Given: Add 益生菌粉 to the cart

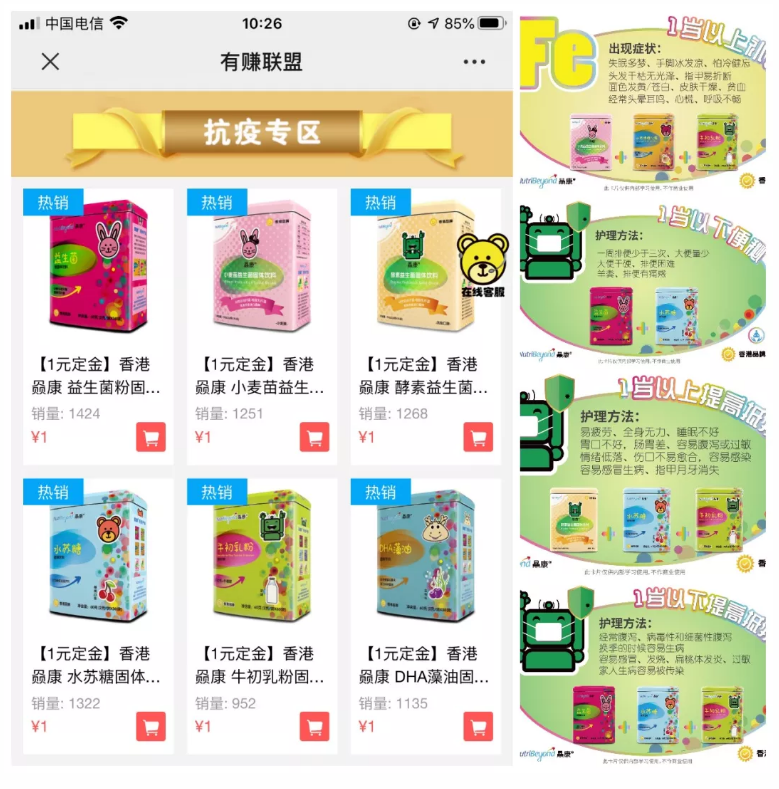Looking at the screenshot, I should click(151, 437).
